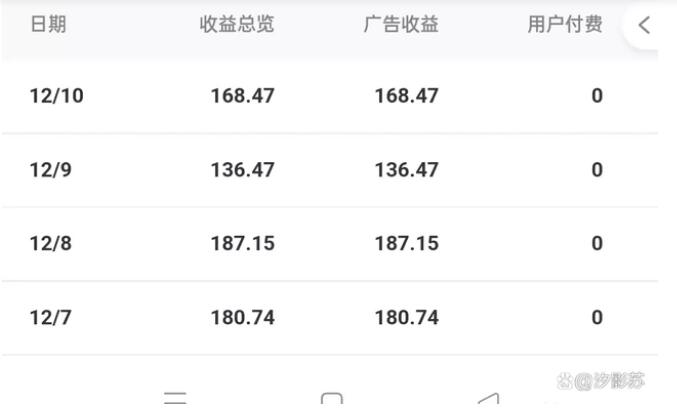This screenshot has width=677, height=418.
Task: Tap the arrow chevron beside 用户付费
Action: [x=645, y=26]
